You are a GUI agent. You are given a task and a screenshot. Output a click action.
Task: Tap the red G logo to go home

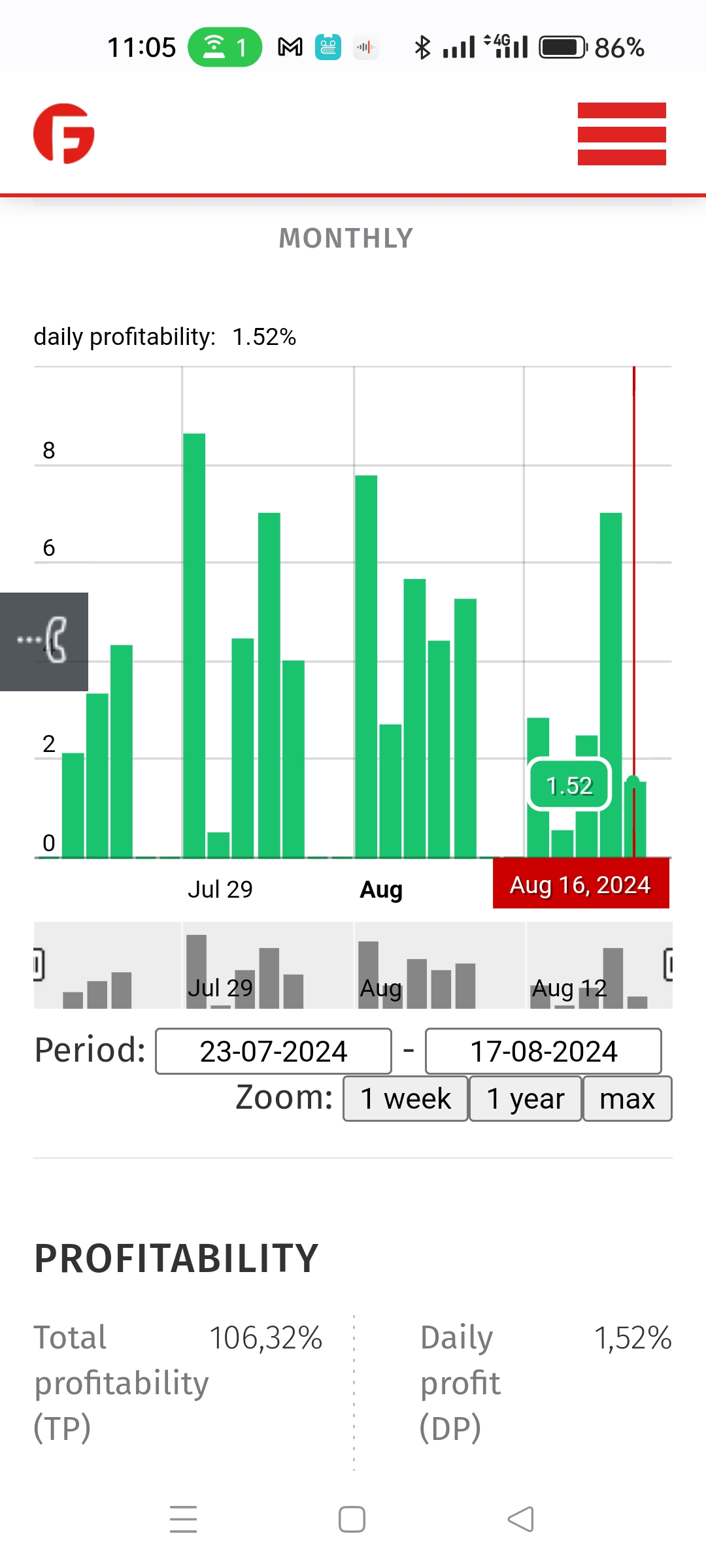64,133
